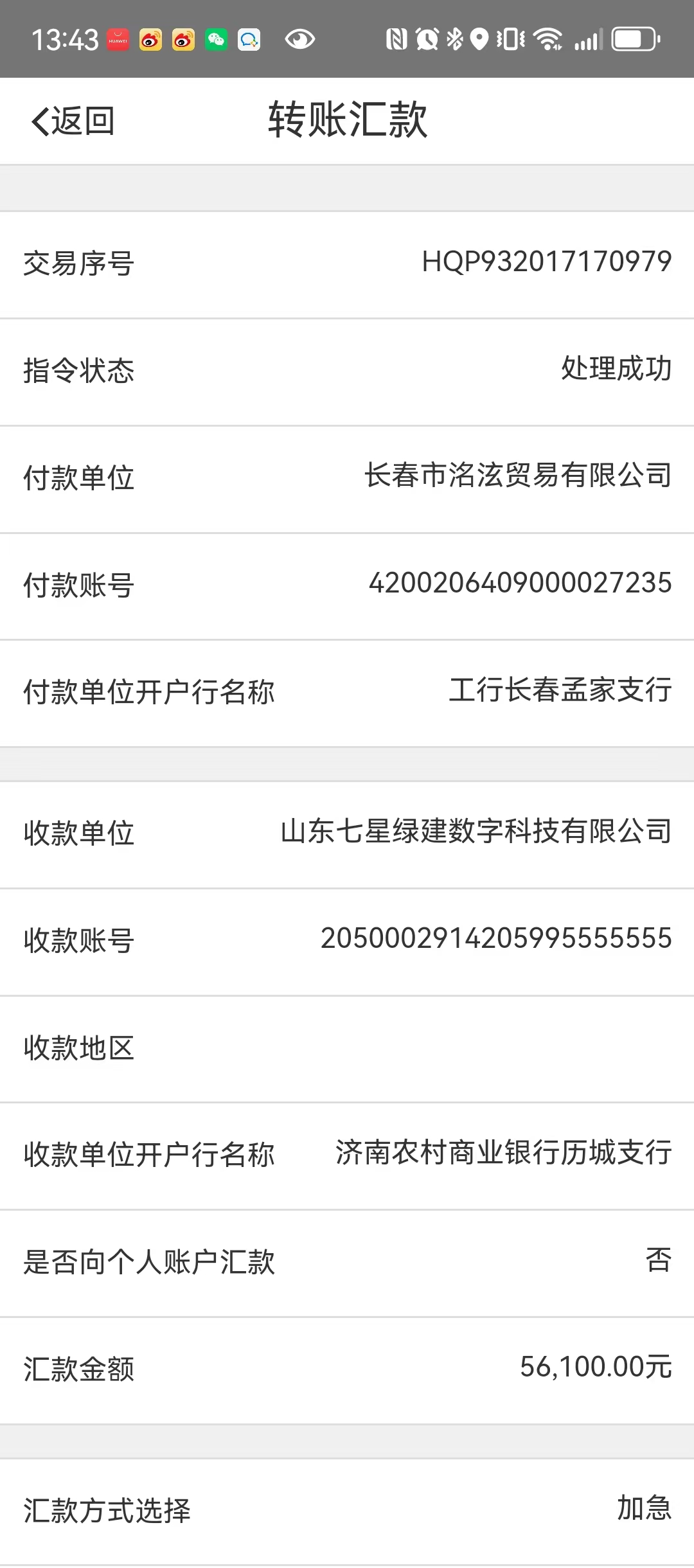Go back using the 返回 button
This screenshot has height=1568, width=694.
pos(73,121)
